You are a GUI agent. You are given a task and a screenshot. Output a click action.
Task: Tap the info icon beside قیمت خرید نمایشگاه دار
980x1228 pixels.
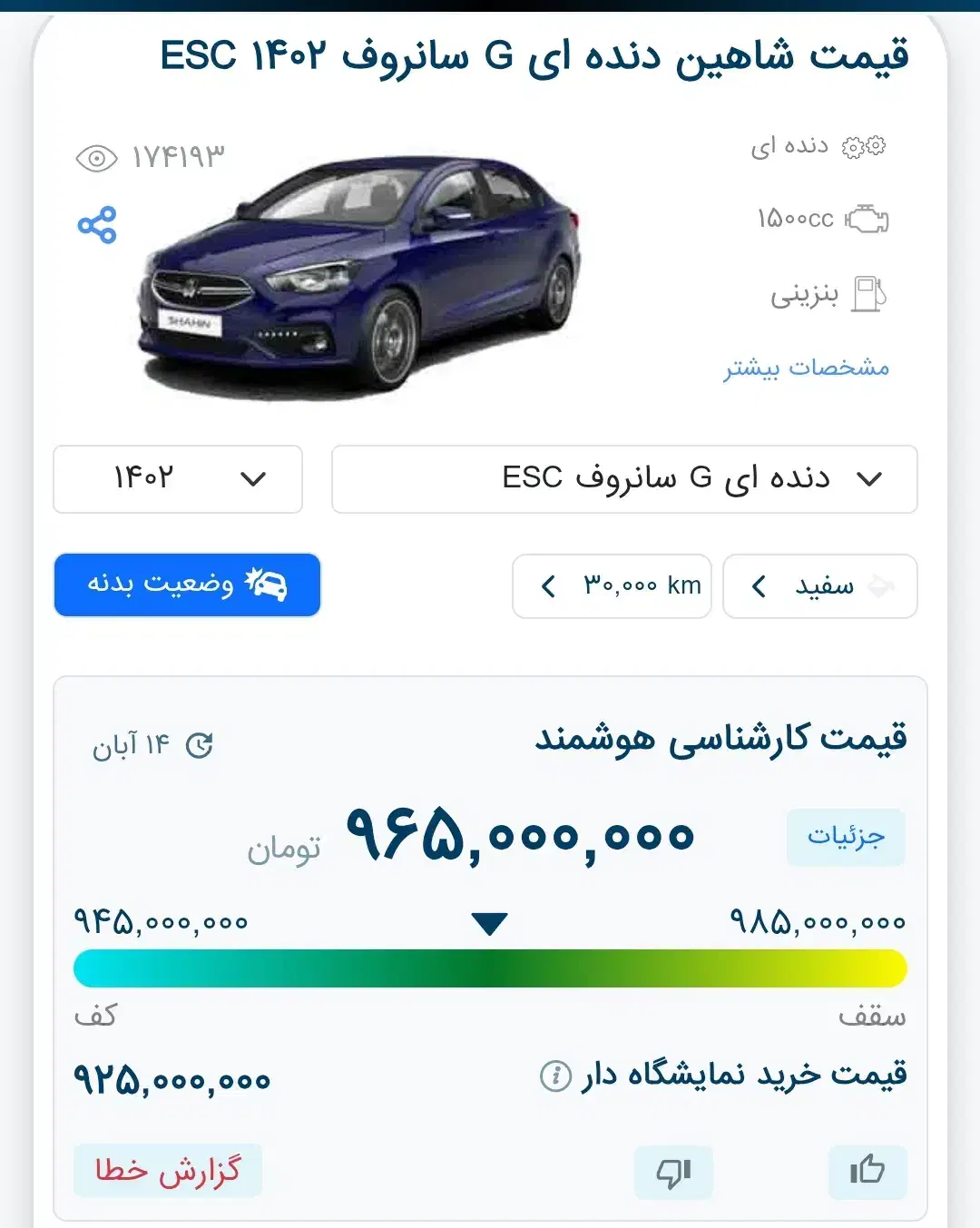point(554,1076)
